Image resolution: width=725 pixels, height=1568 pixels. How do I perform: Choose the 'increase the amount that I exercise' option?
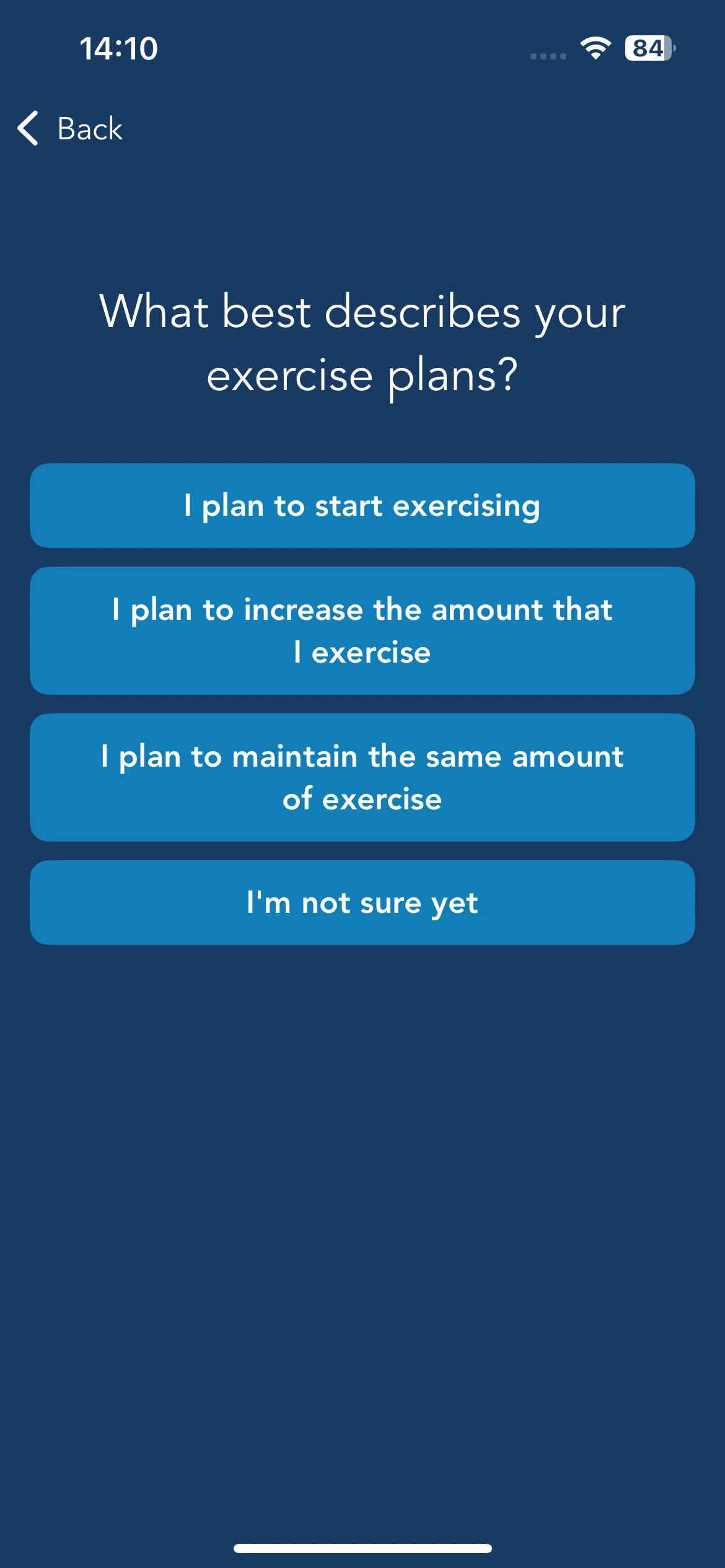362,630
